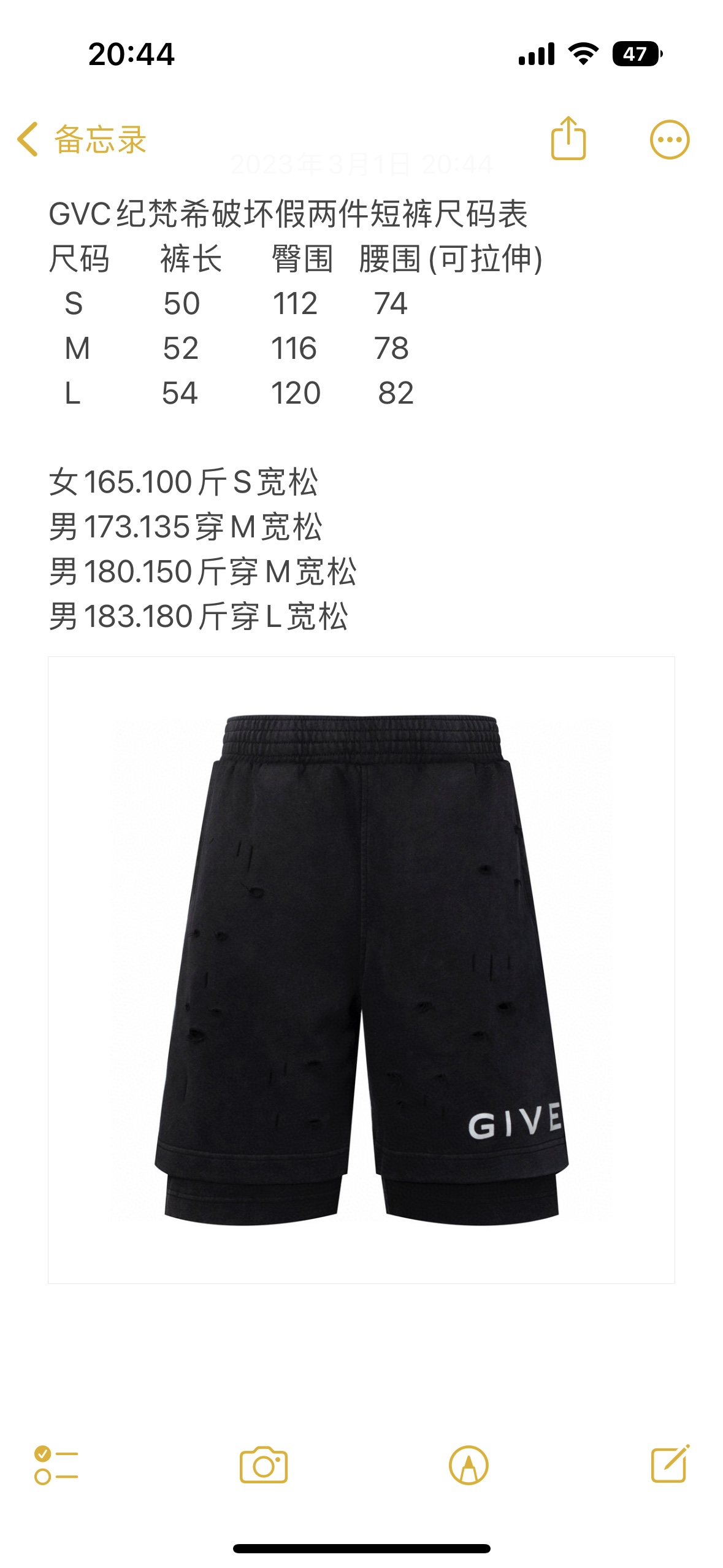Viewport: 723px width, 1568px height.
Task: Open the more options menu
Action: [x=669, y=139]
